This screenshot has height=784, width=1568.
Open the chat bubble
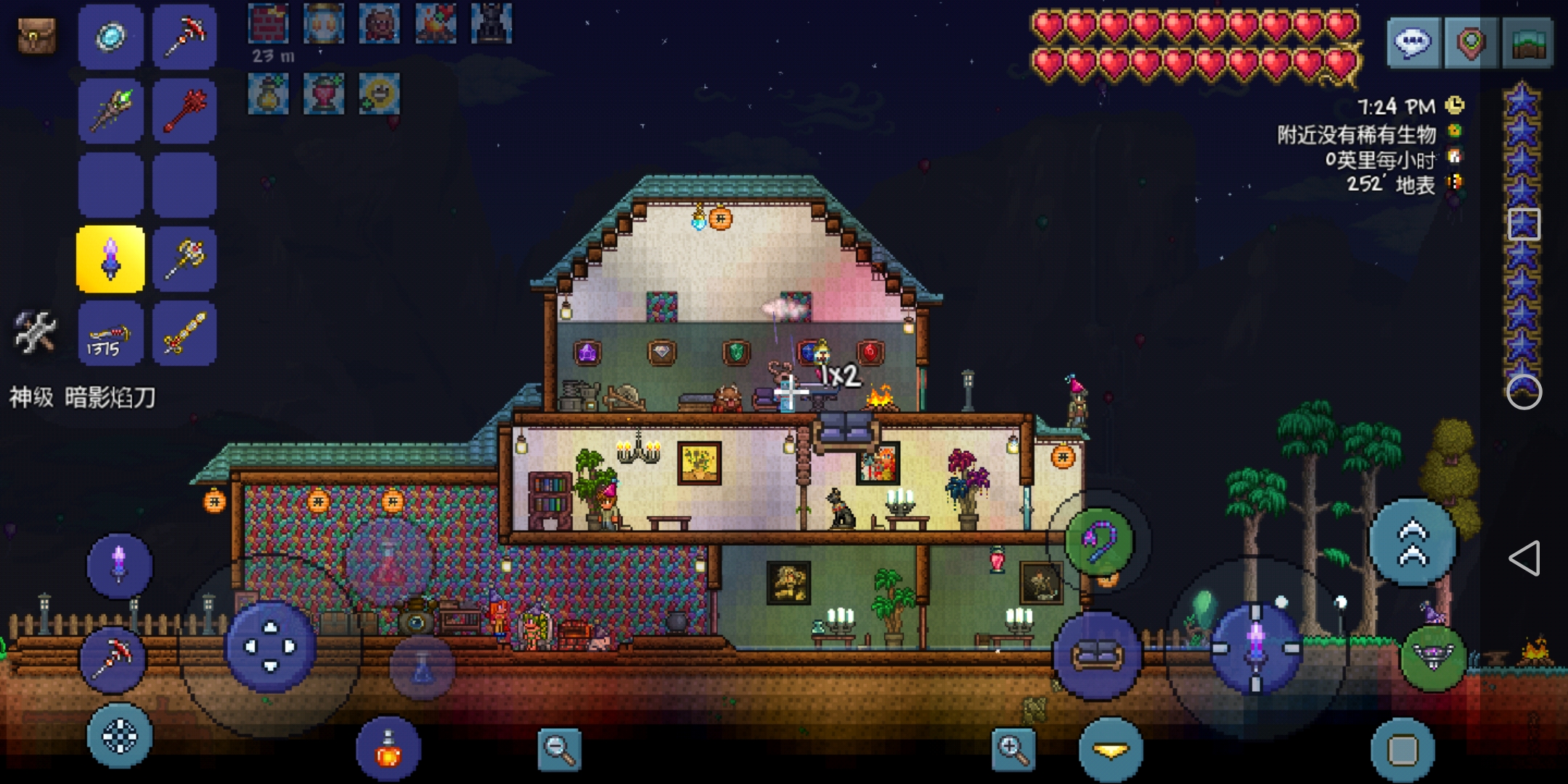[1413, 43]
